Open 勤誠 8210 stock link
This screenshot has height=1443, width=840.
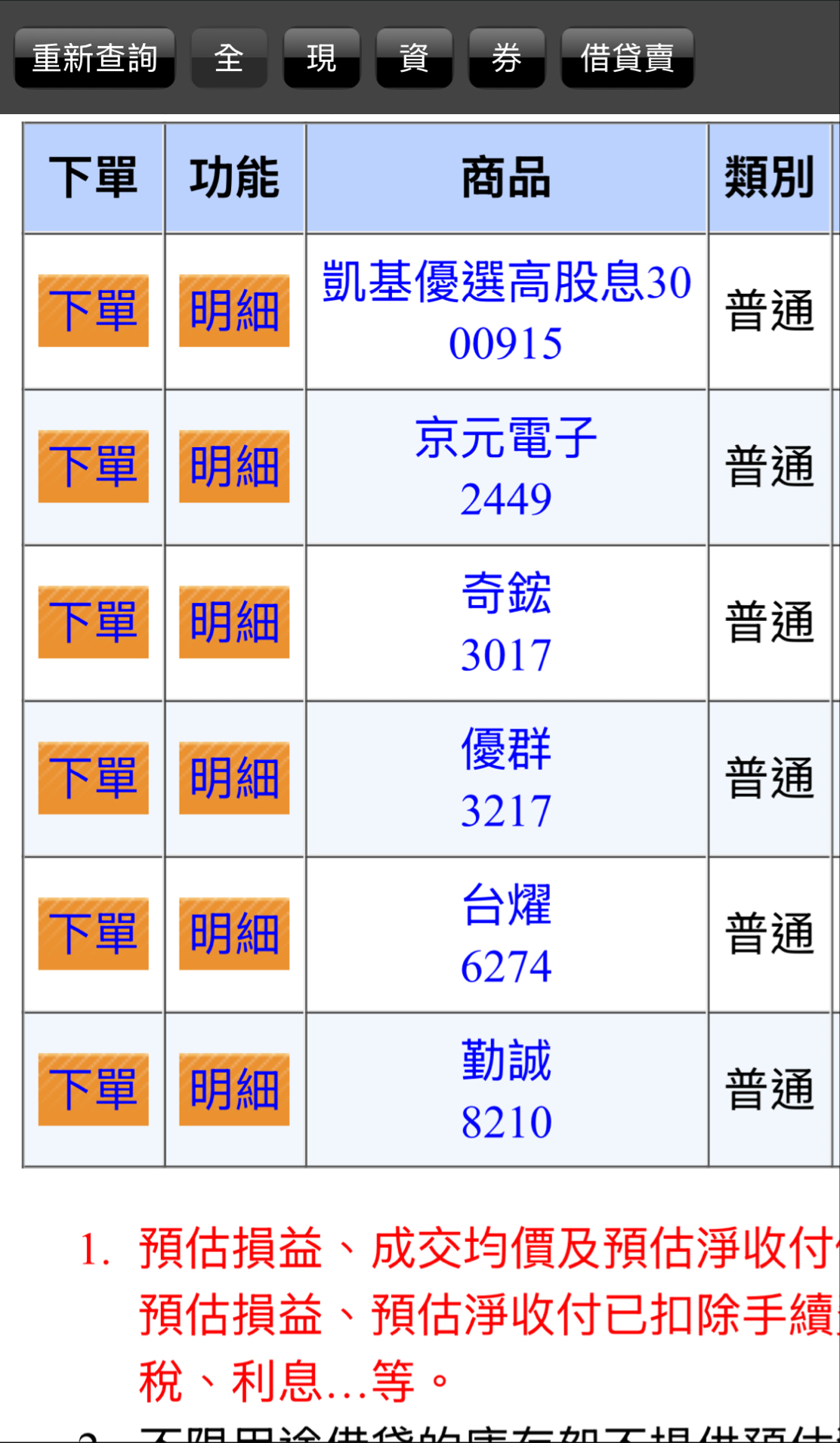click(x=506, y=1090)
